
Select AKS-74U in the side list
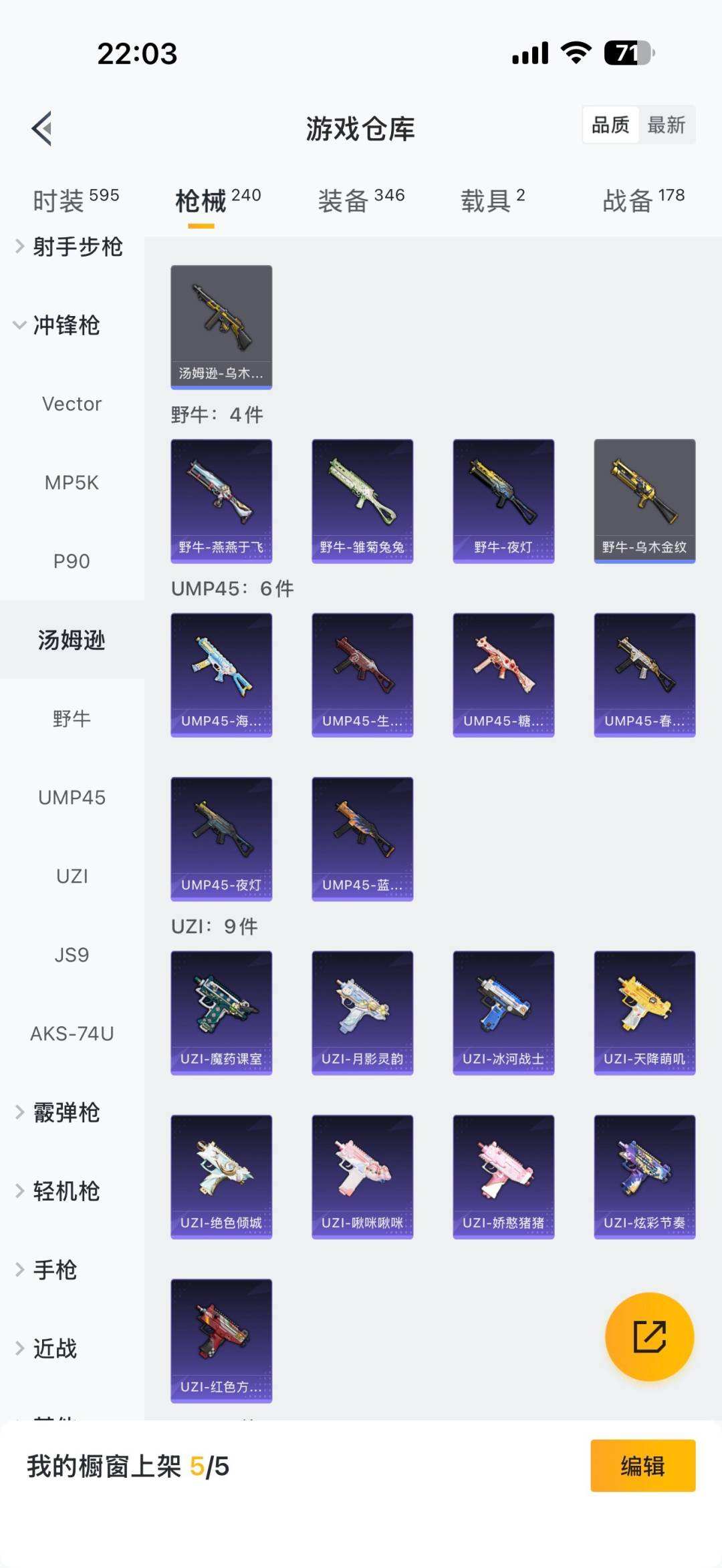(72, 1034)
